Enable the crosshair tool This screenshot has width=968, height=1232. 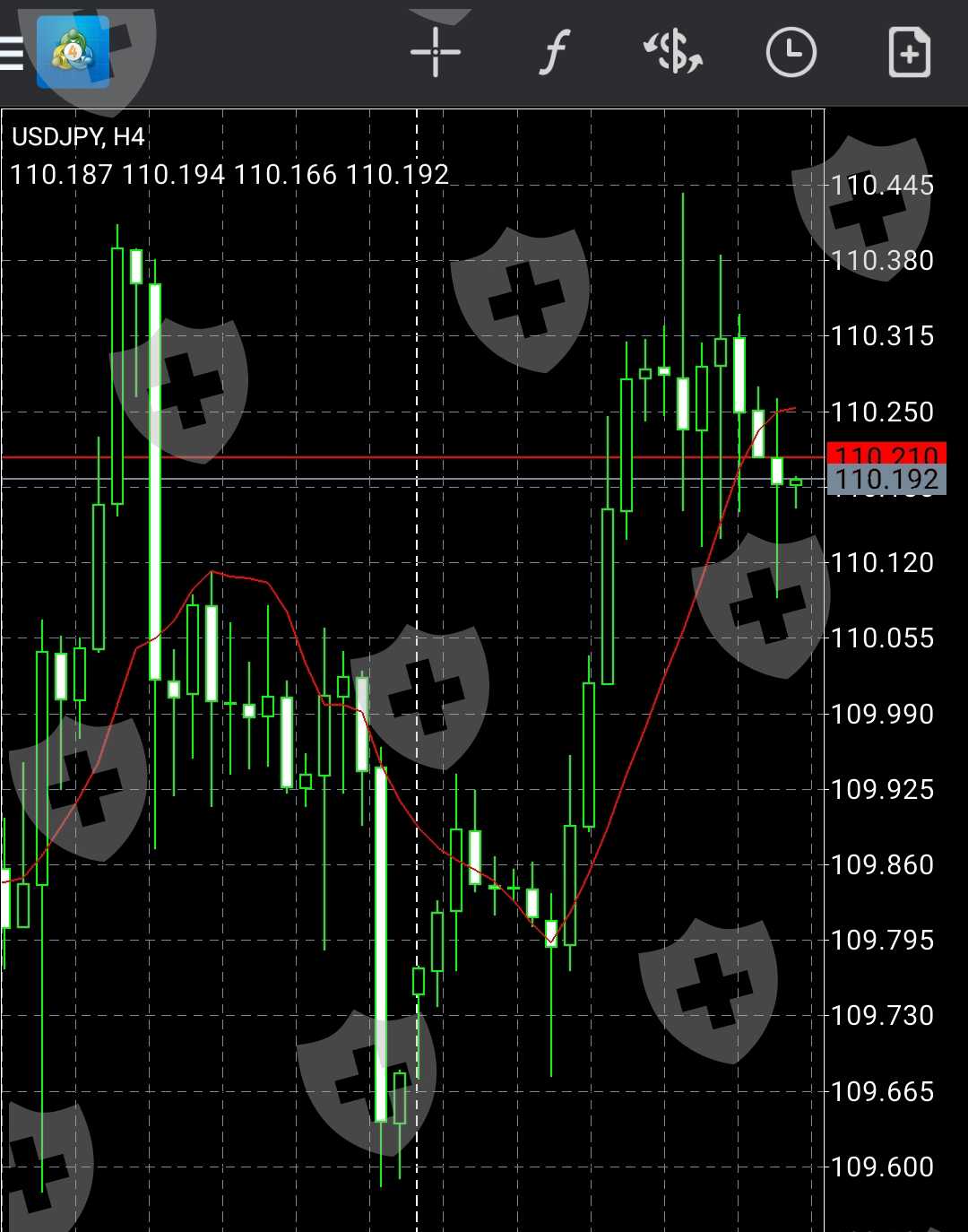(x=436, y=52)
